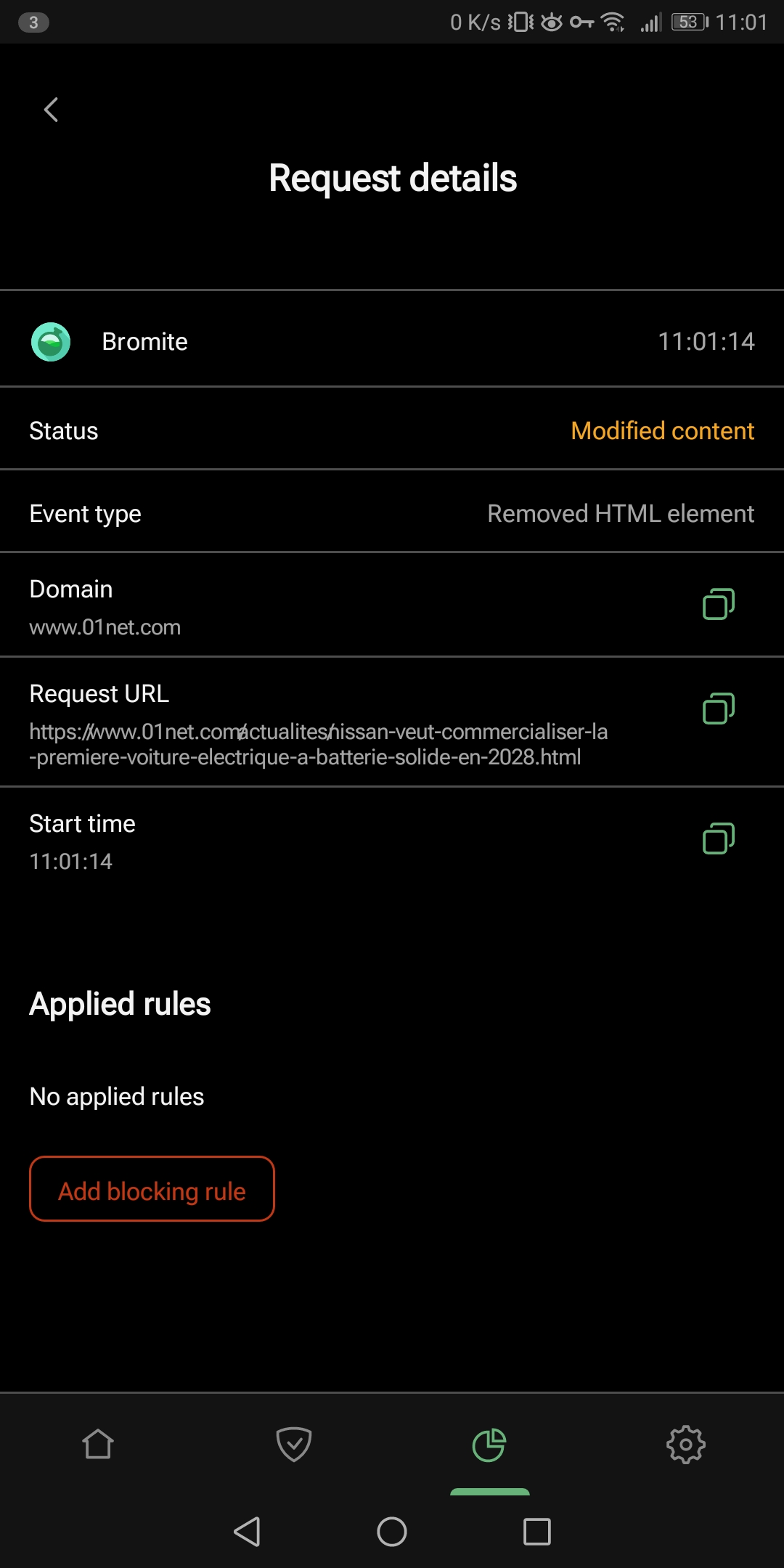Tap the orange Modified content status

[662, 430]
